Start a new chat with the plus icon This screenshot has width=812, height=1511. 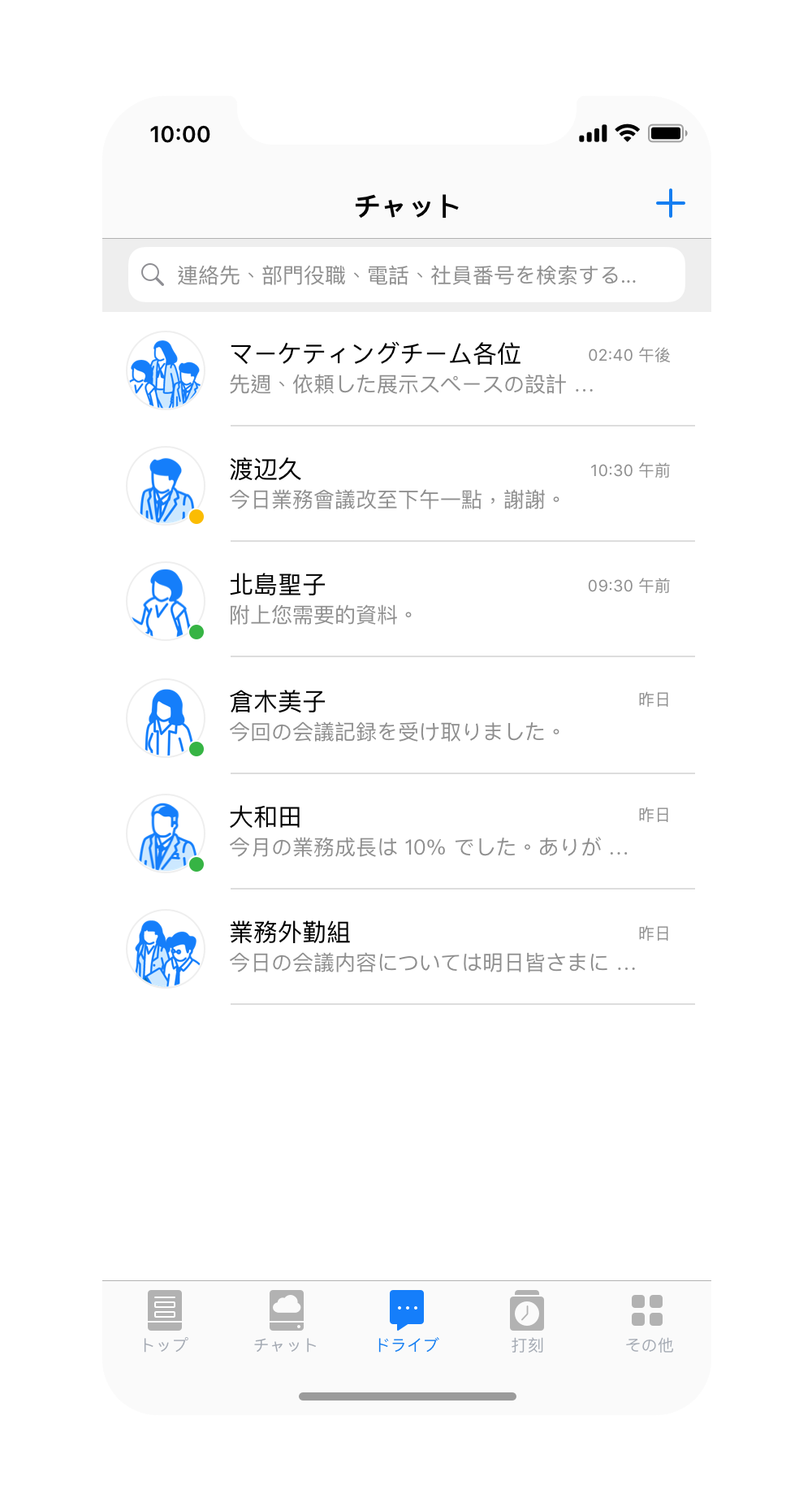point(670,203)
